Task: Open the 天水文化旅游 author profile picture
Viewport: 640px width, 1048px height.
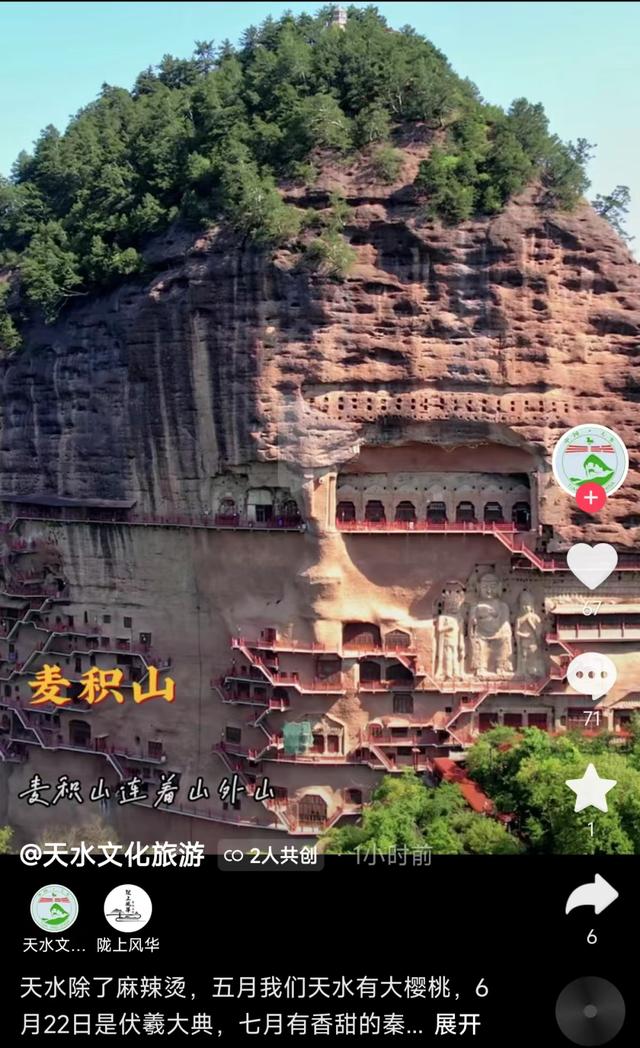Action: 590,461
